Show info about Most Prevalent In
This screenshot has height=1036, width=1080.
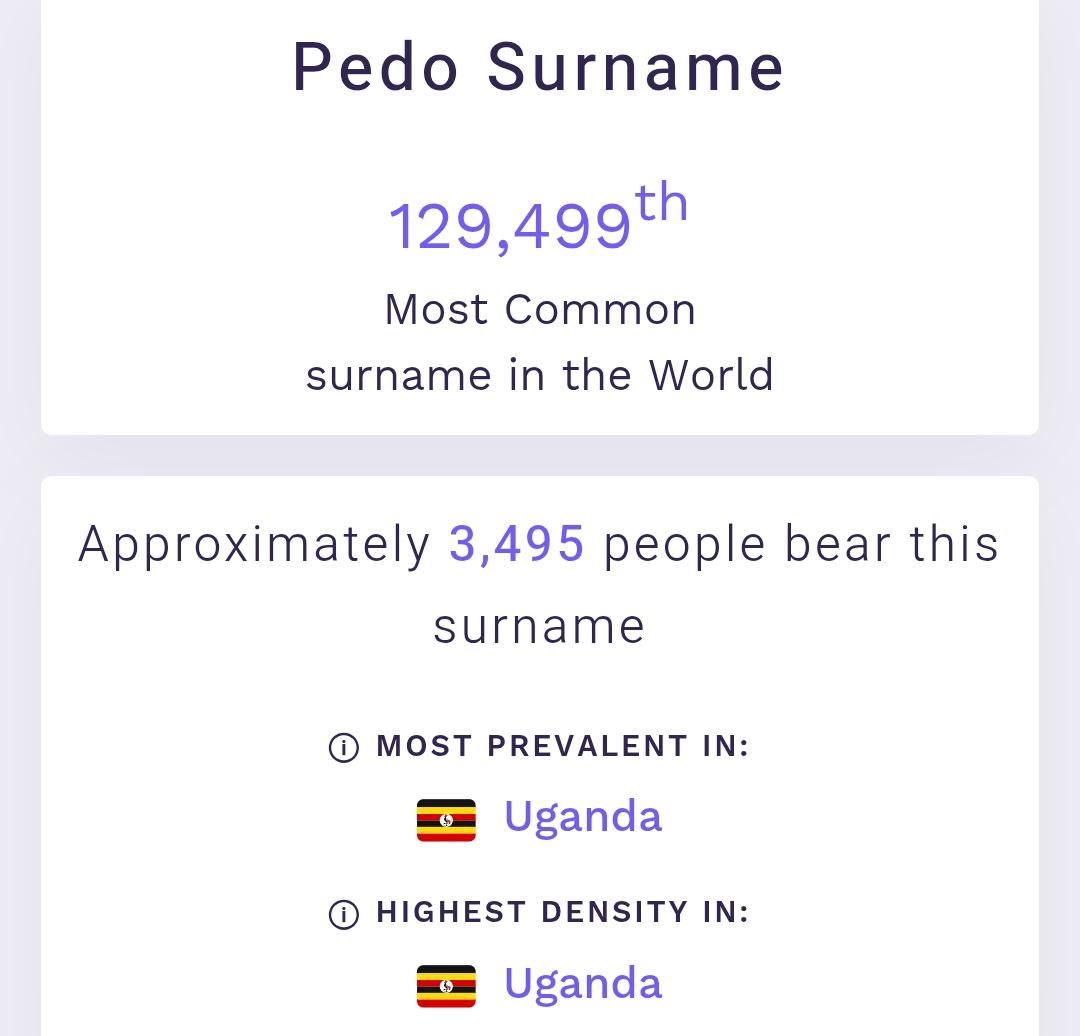pos(344,747)
